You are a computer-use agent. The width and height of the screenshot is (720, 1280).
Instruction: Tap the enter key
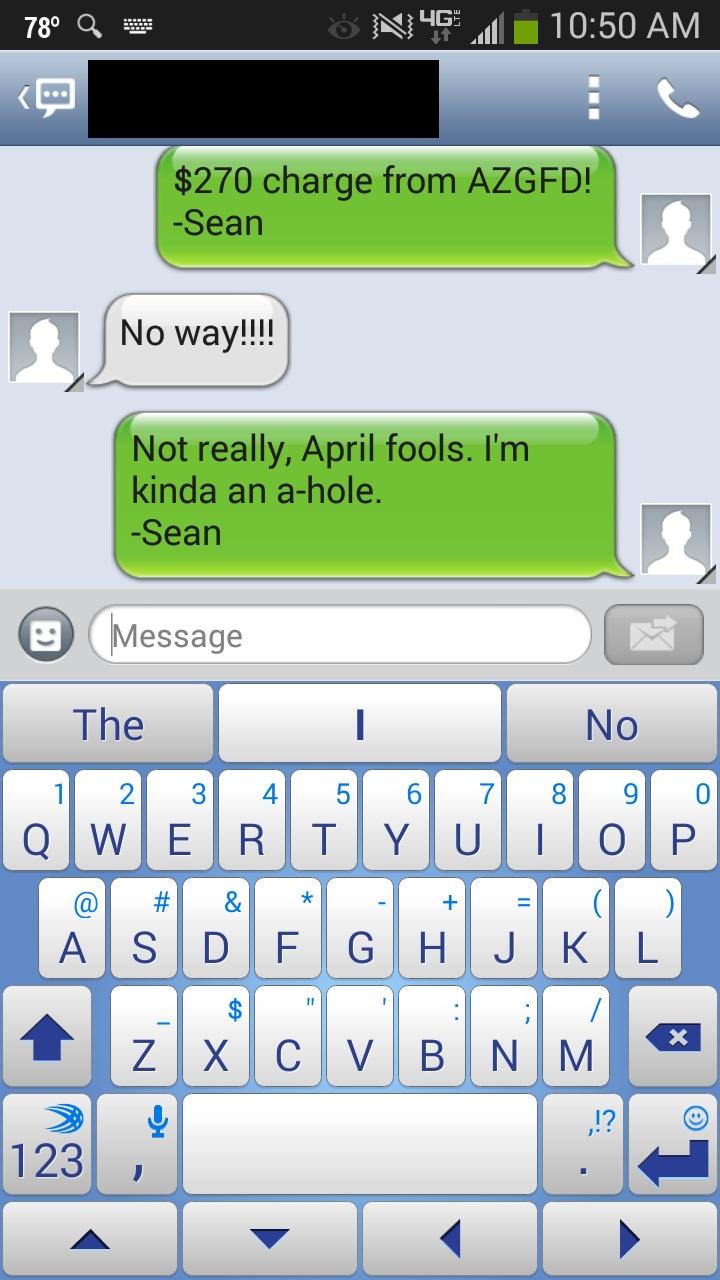tap(673, 1145)
